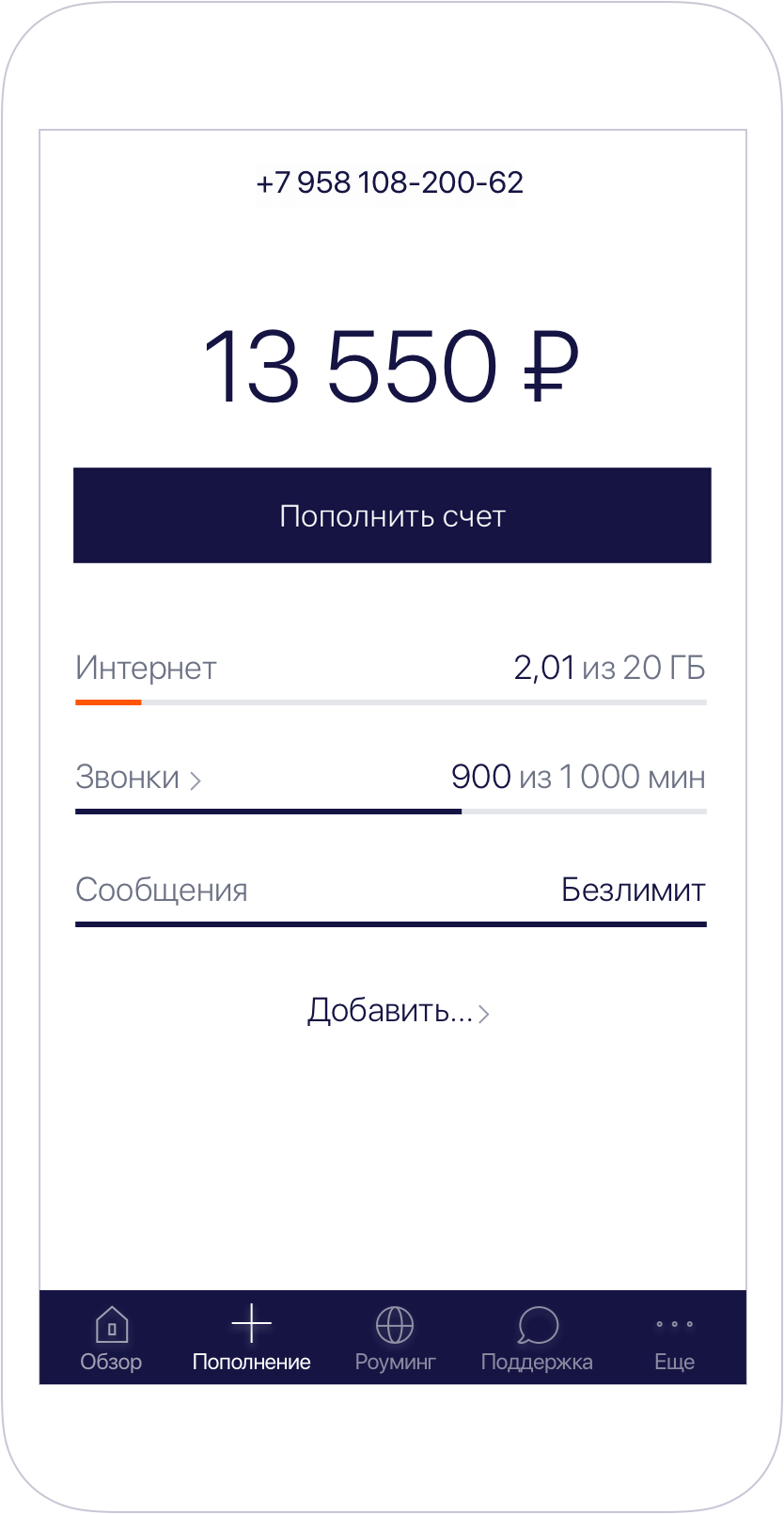Open the Звонки details

click(x=139, y=778)
